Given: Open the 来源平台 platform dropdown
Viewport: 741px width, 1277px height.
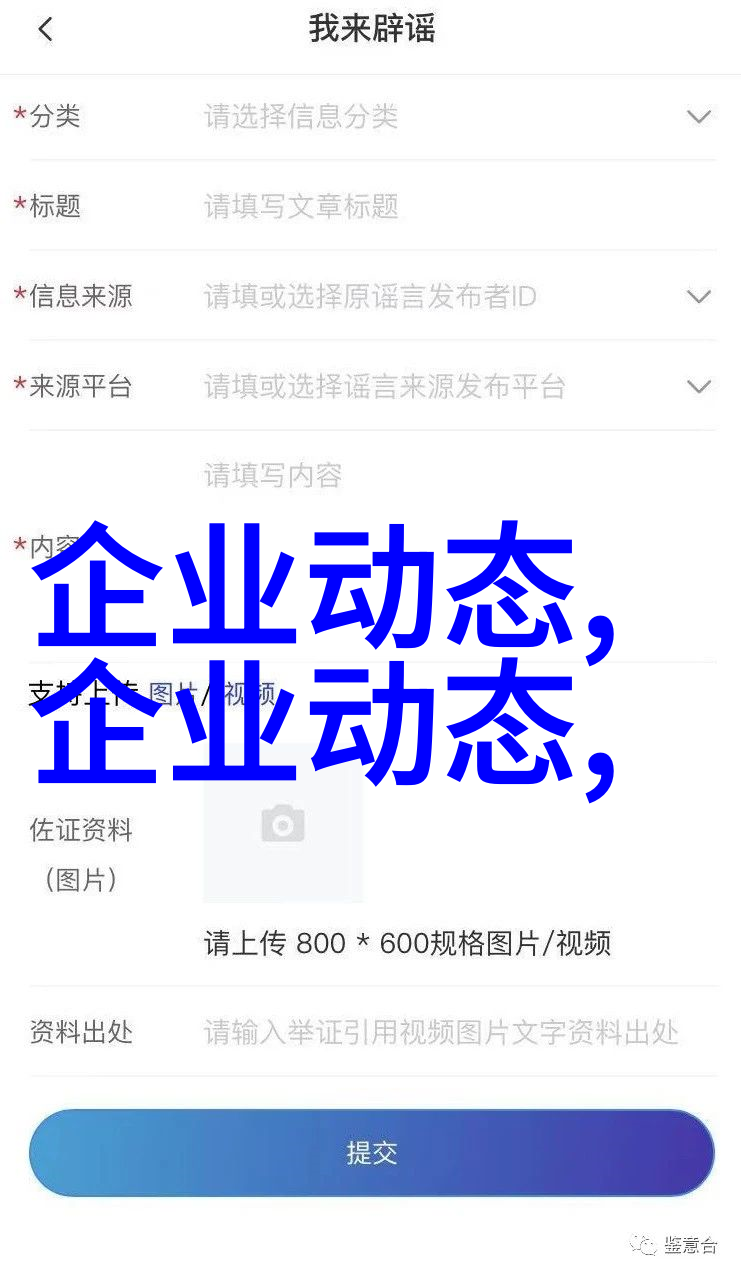Looking at the screenshot, I should click(x=699, y=387).
